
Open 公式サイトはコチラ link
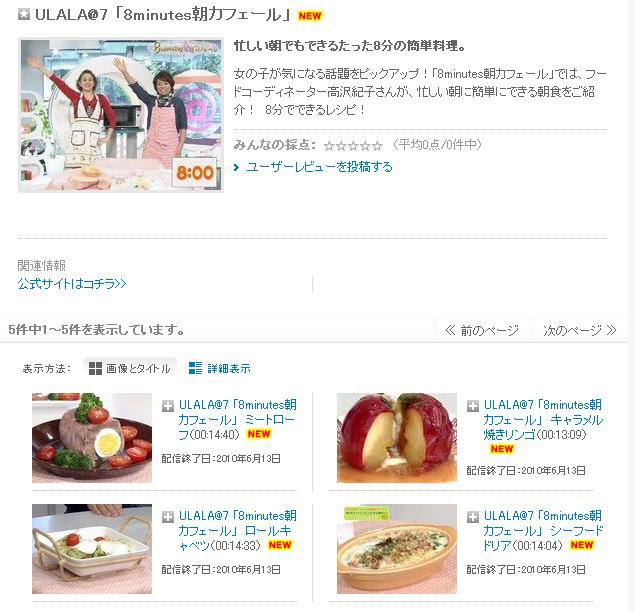72,284
